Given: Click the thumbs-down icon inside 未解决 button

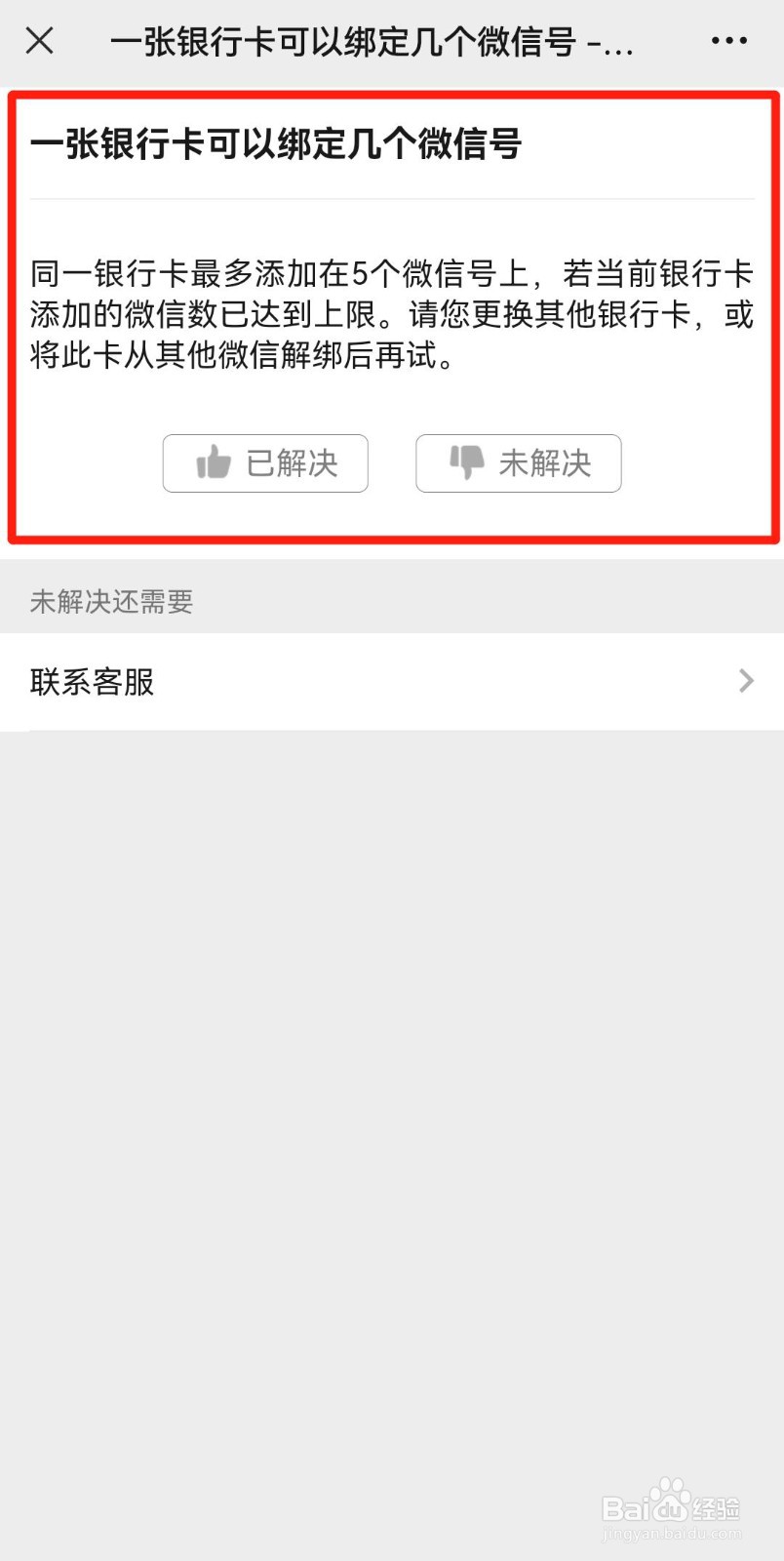Looking at the screenshot, I should click(x=468, y=462).
